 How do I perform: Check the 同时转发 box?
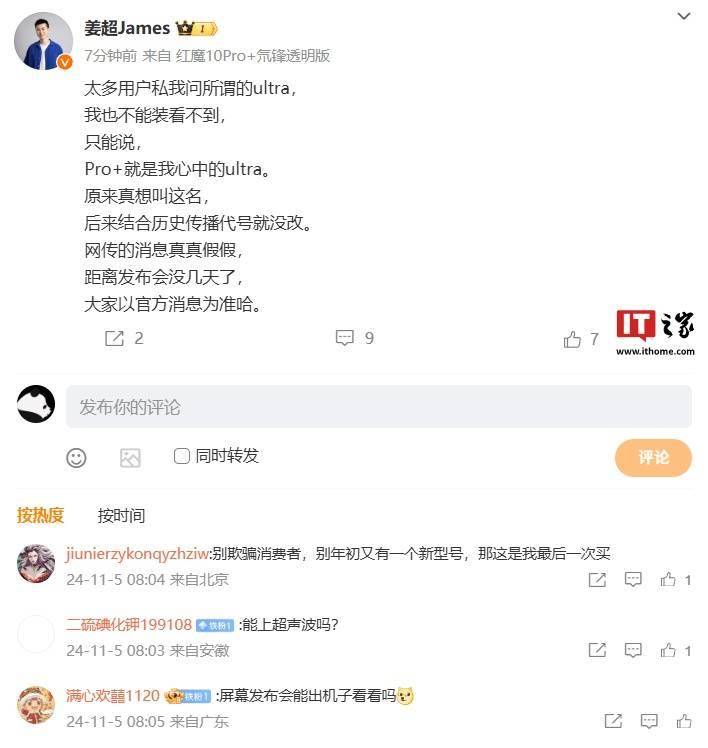click(182, 456)
